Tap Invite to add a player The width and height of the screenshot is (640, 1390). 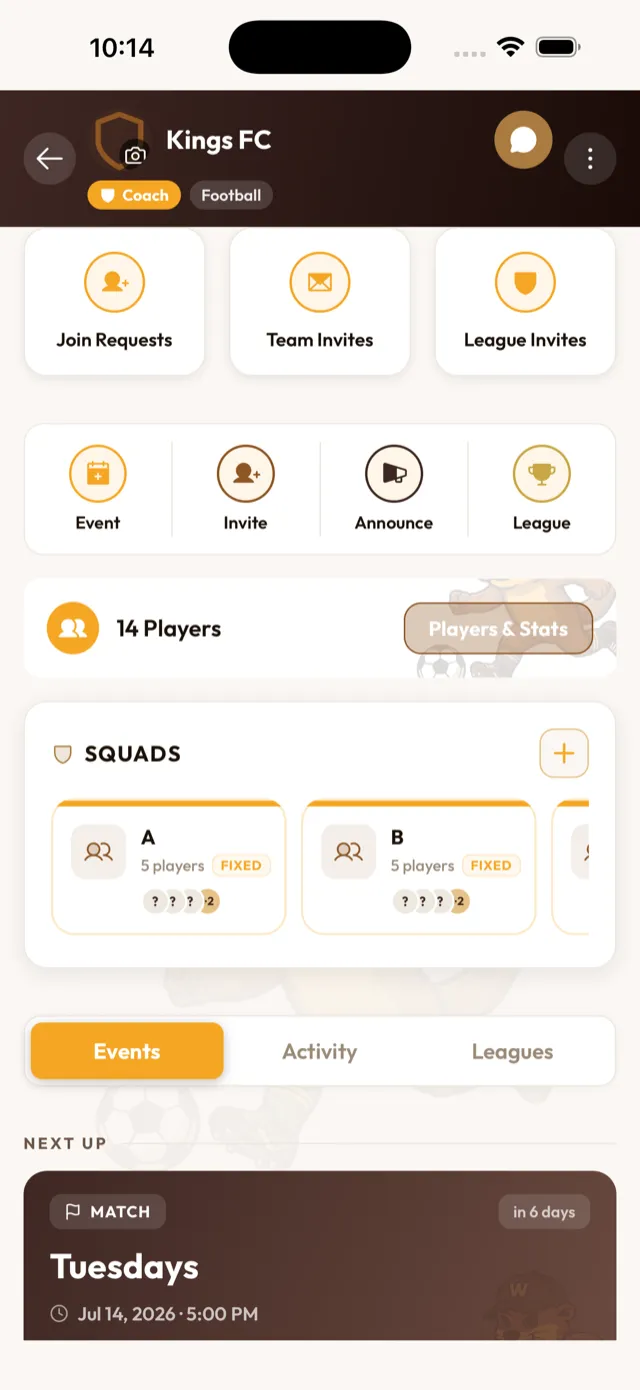point(246,489)
